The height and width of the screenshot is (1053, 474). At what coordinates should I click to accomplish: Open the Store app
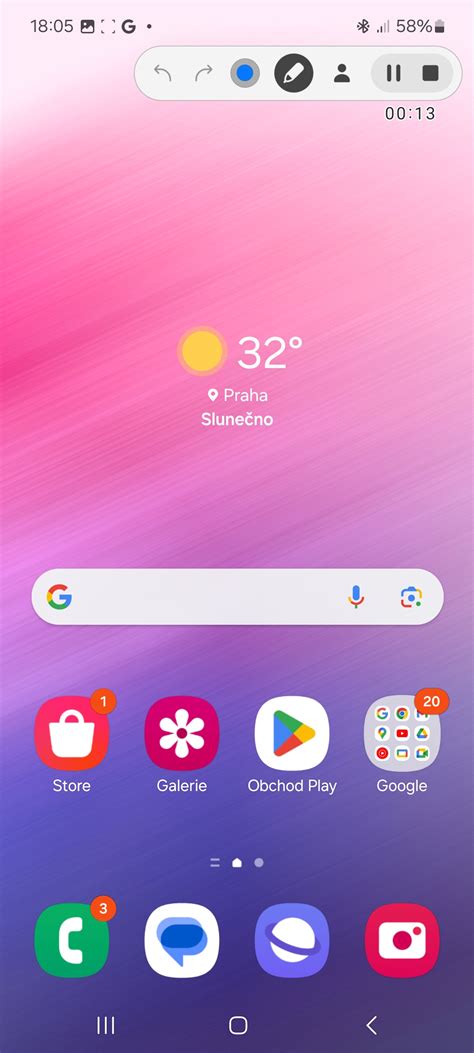tap(72, 733)
